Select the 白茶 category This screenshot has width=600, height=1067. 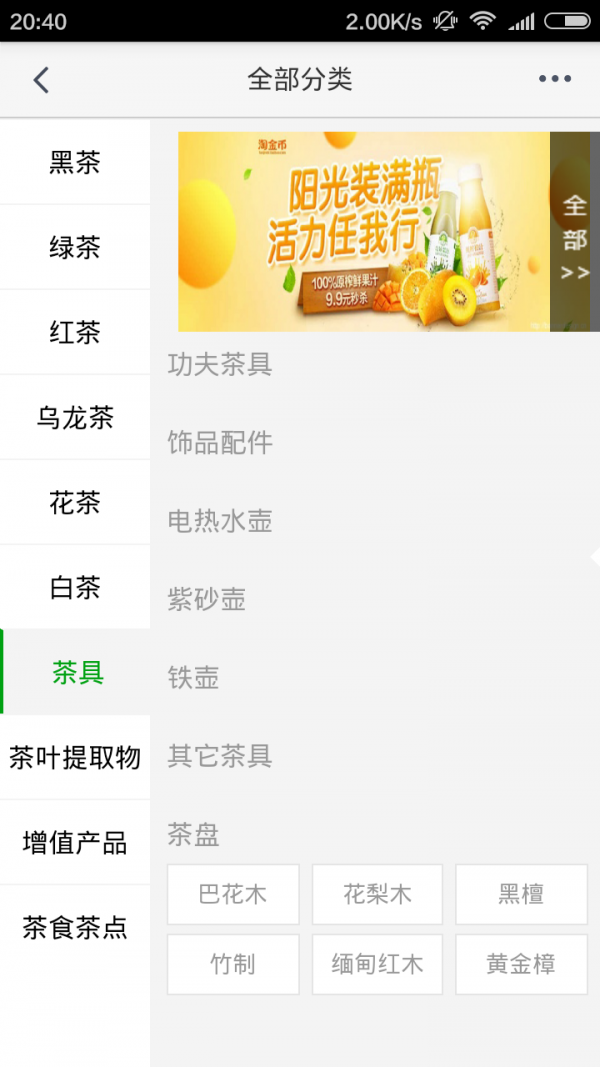tap(75, 588)
